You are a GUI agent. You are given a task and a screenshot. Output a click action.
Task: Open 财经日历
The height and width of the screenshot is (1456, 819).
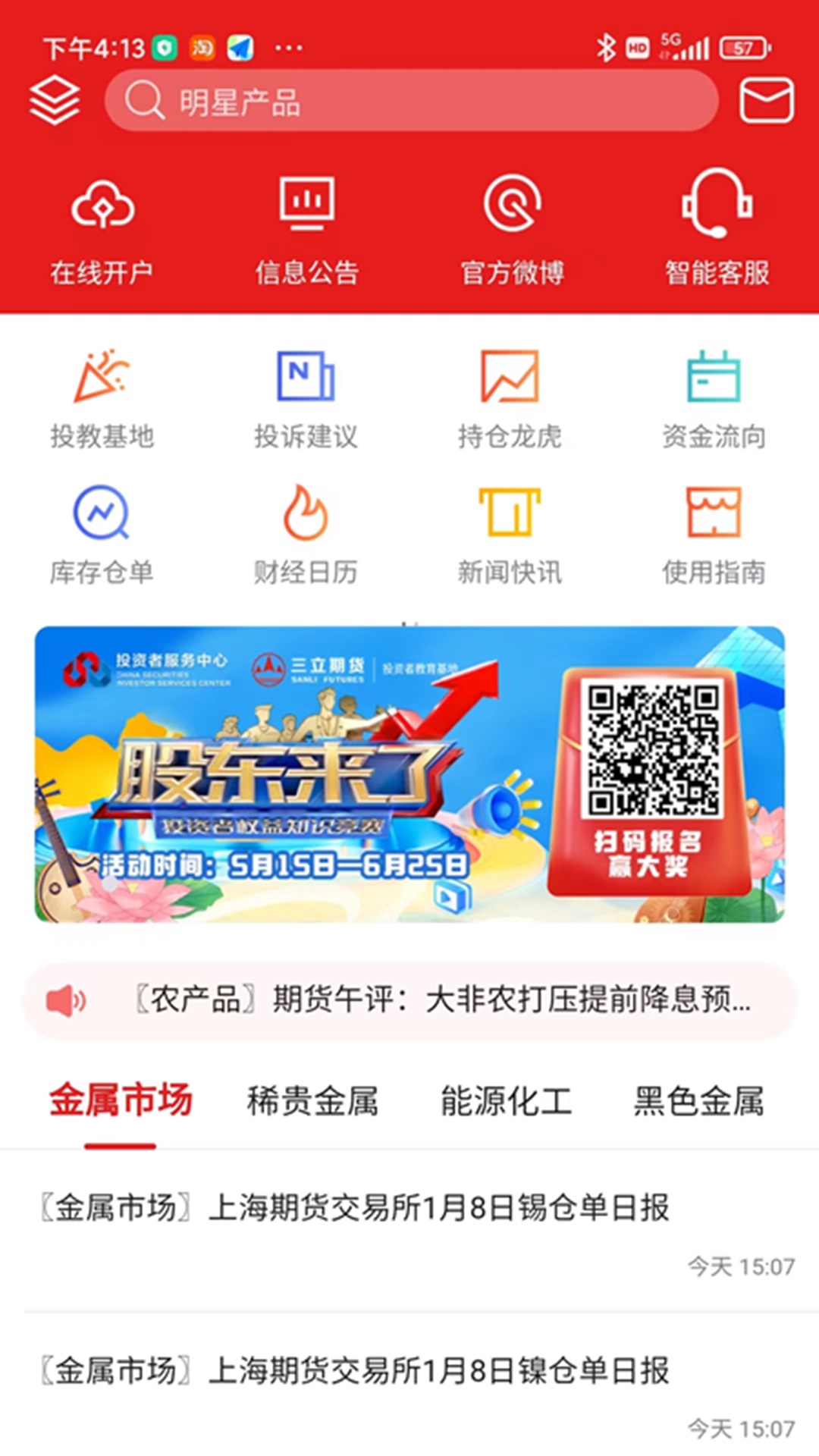point(306,535)
